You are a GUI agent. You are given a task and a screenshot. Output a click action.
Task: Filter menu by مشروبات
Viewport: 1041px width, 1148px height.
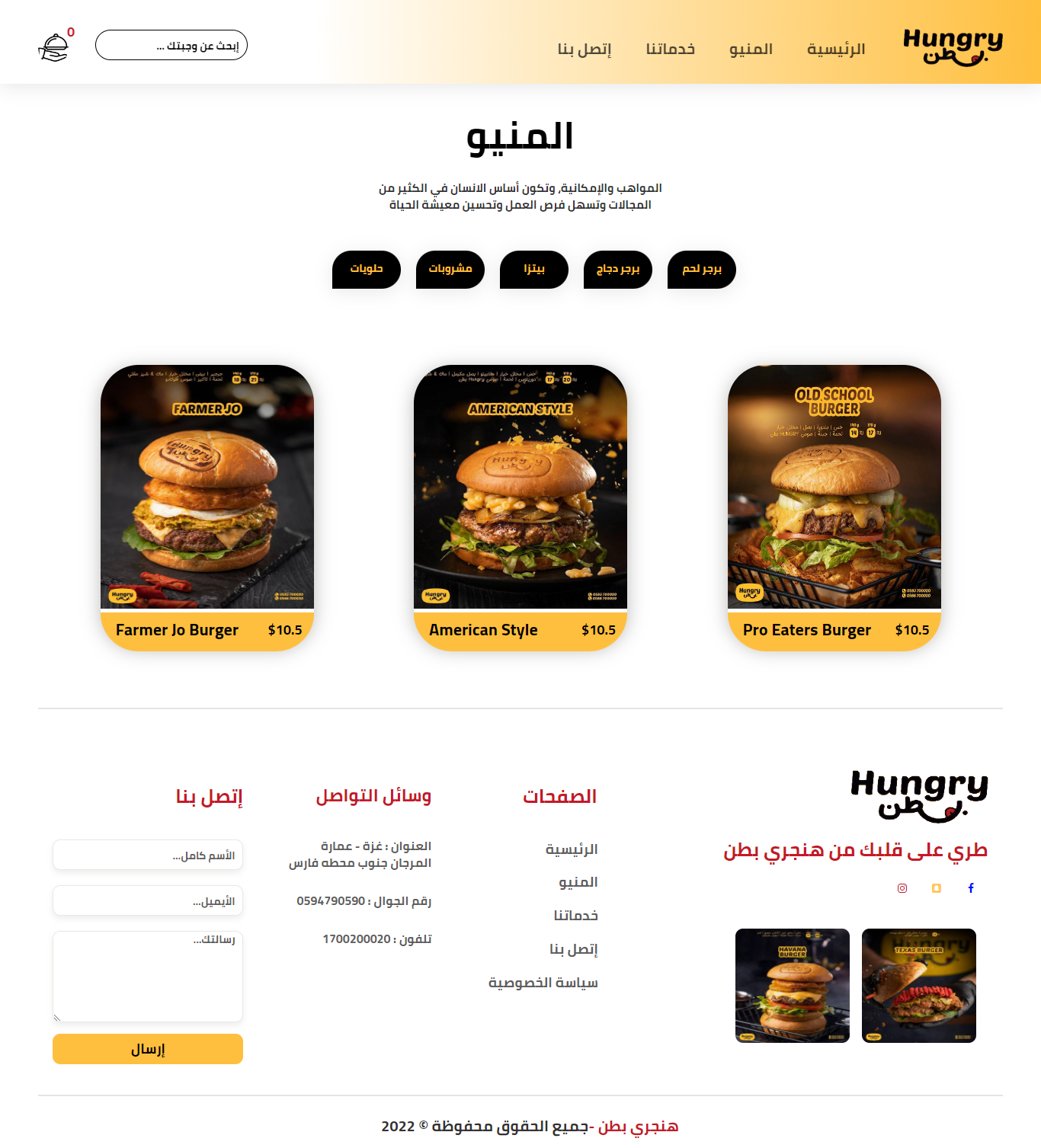450,270
